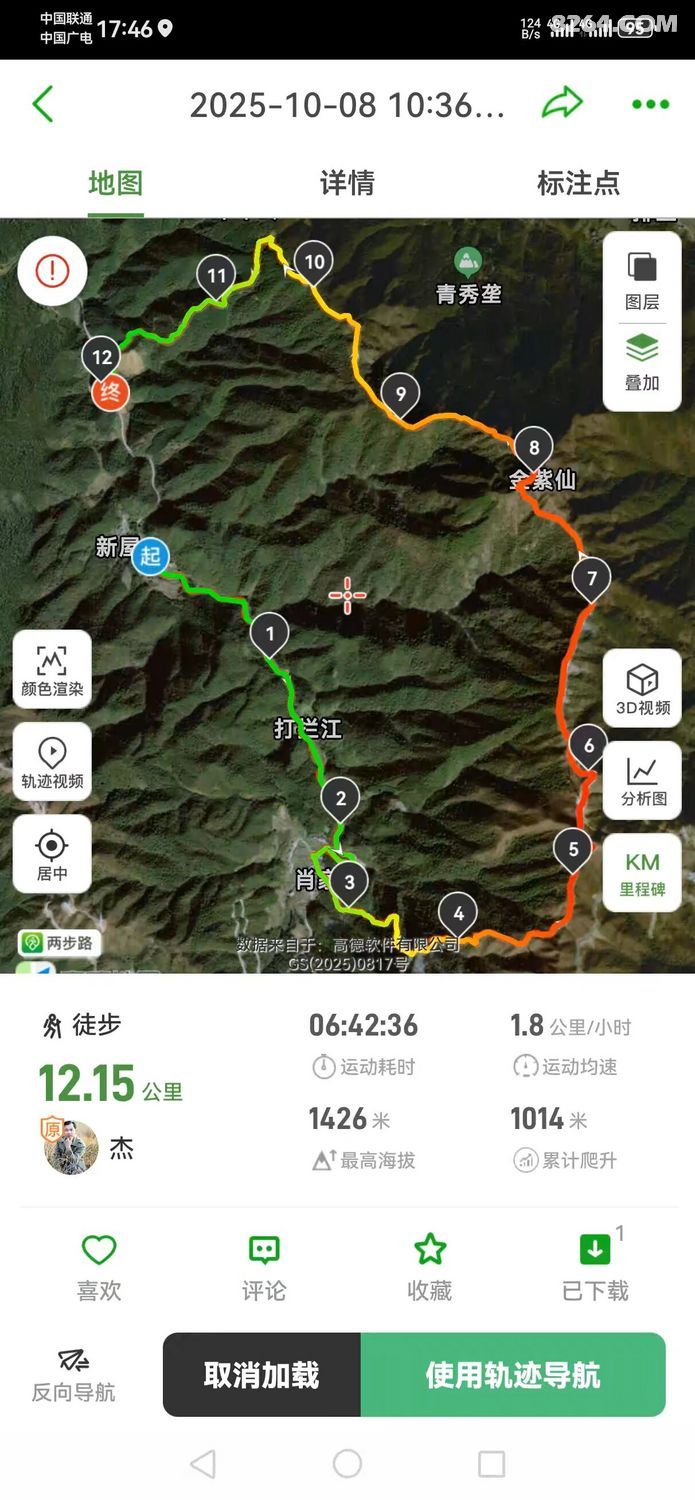The width and height of the screenshot is (695, 1500).
Task: Go back using the green arrow
Action: pyautogui.click(x=43, y=104)
